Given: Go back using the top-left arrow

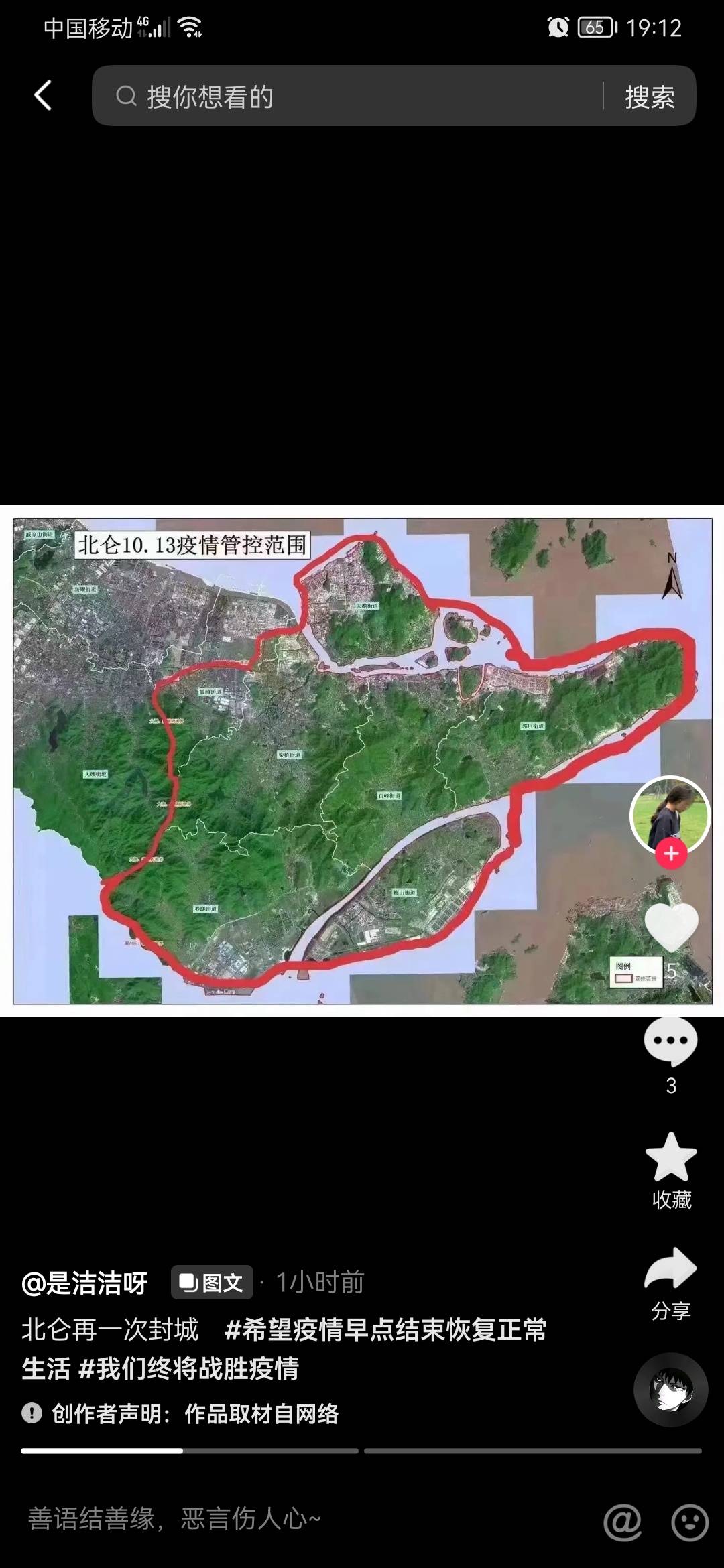Looking at the screenshot, I should [43, 95].
